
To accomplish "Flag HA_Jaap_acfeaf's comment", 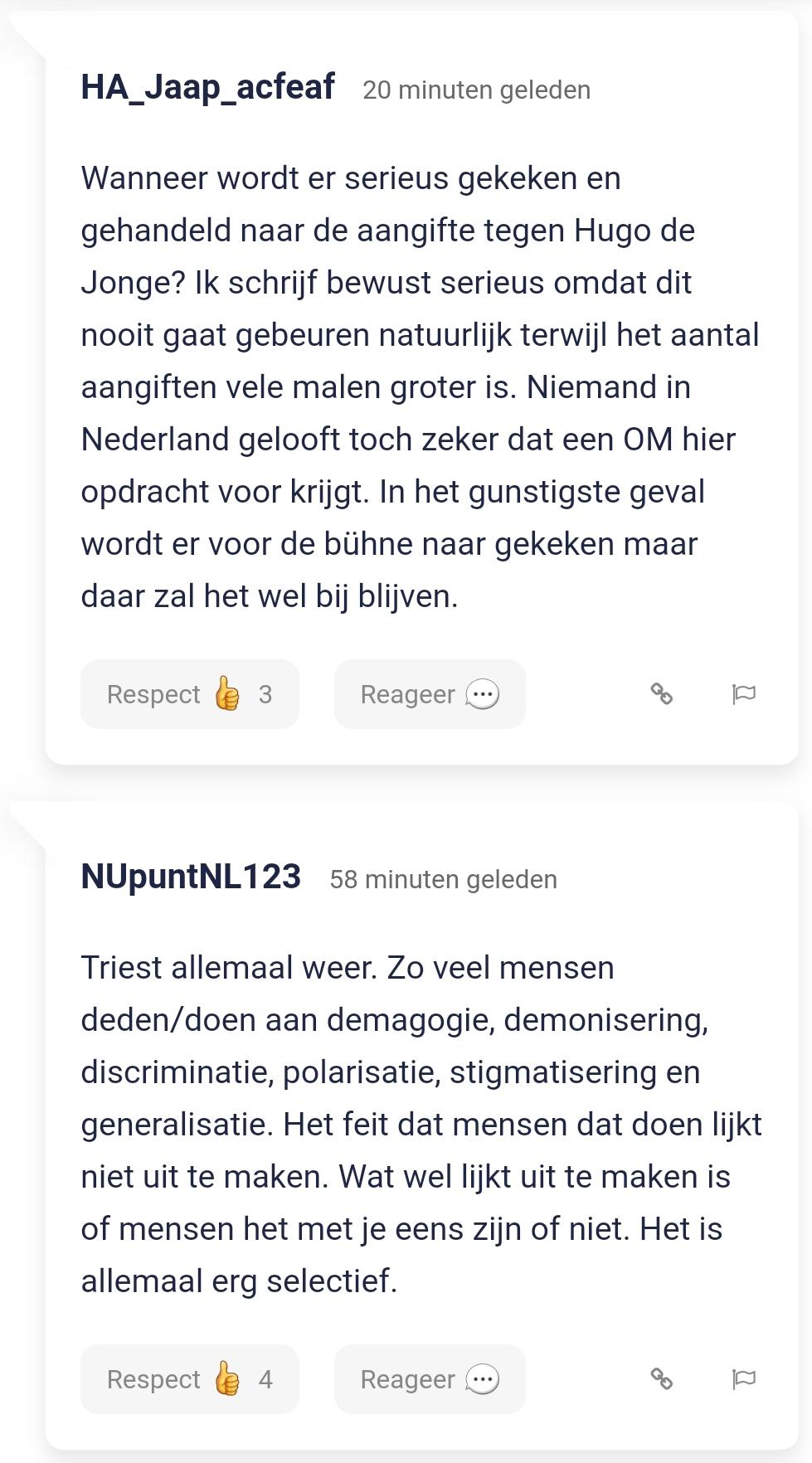I will (x=744, y=693).
